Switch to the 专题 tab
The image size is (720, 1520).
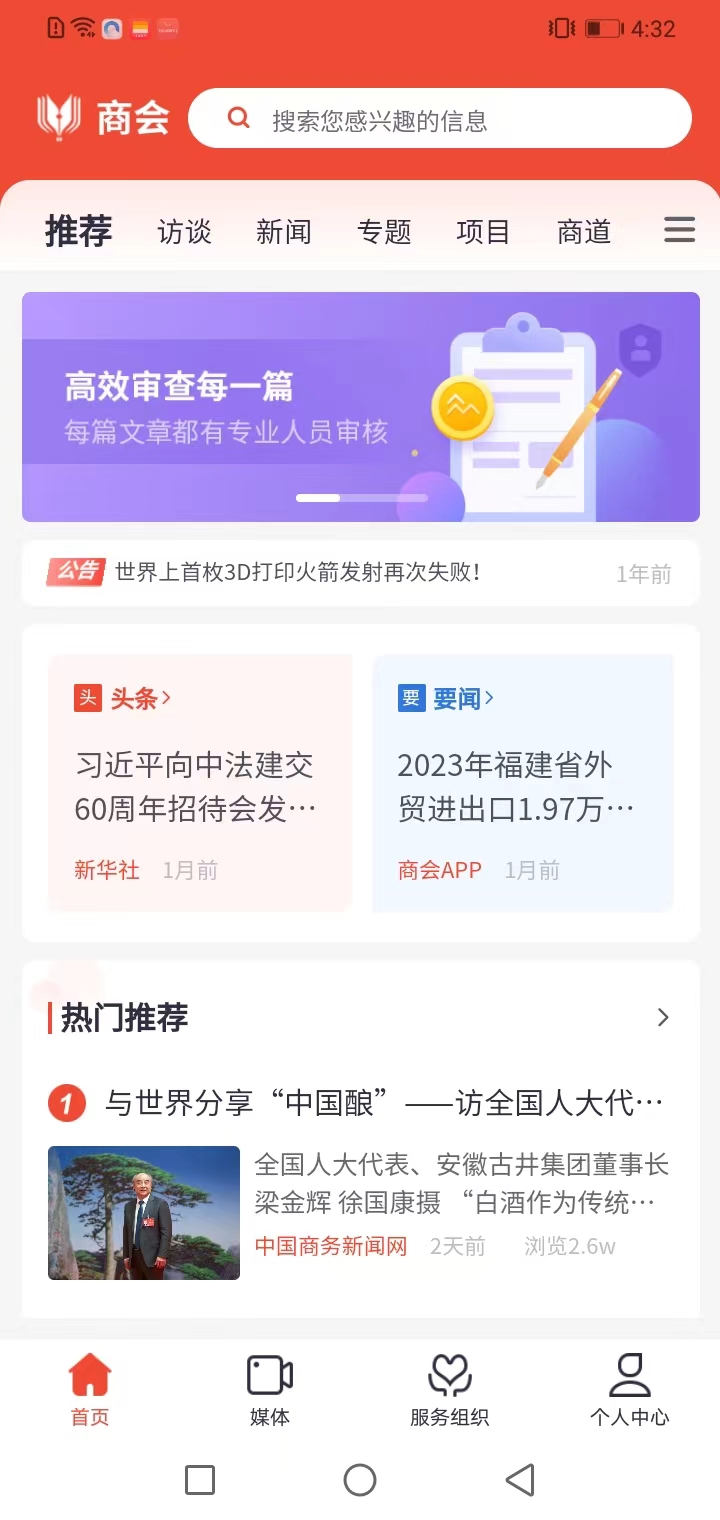384,232
